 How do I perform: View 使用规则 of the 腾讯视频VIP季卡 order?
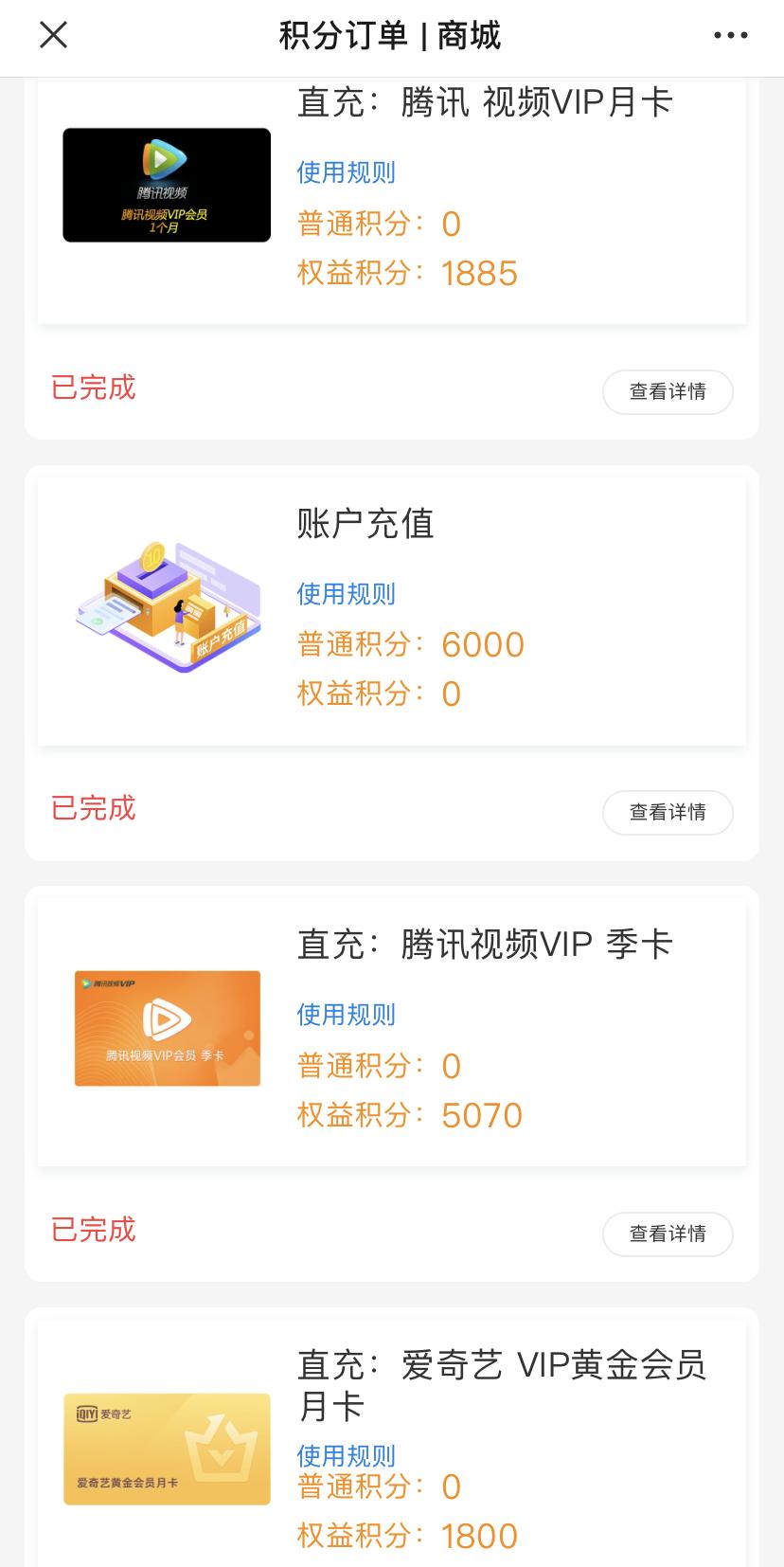346,1015
